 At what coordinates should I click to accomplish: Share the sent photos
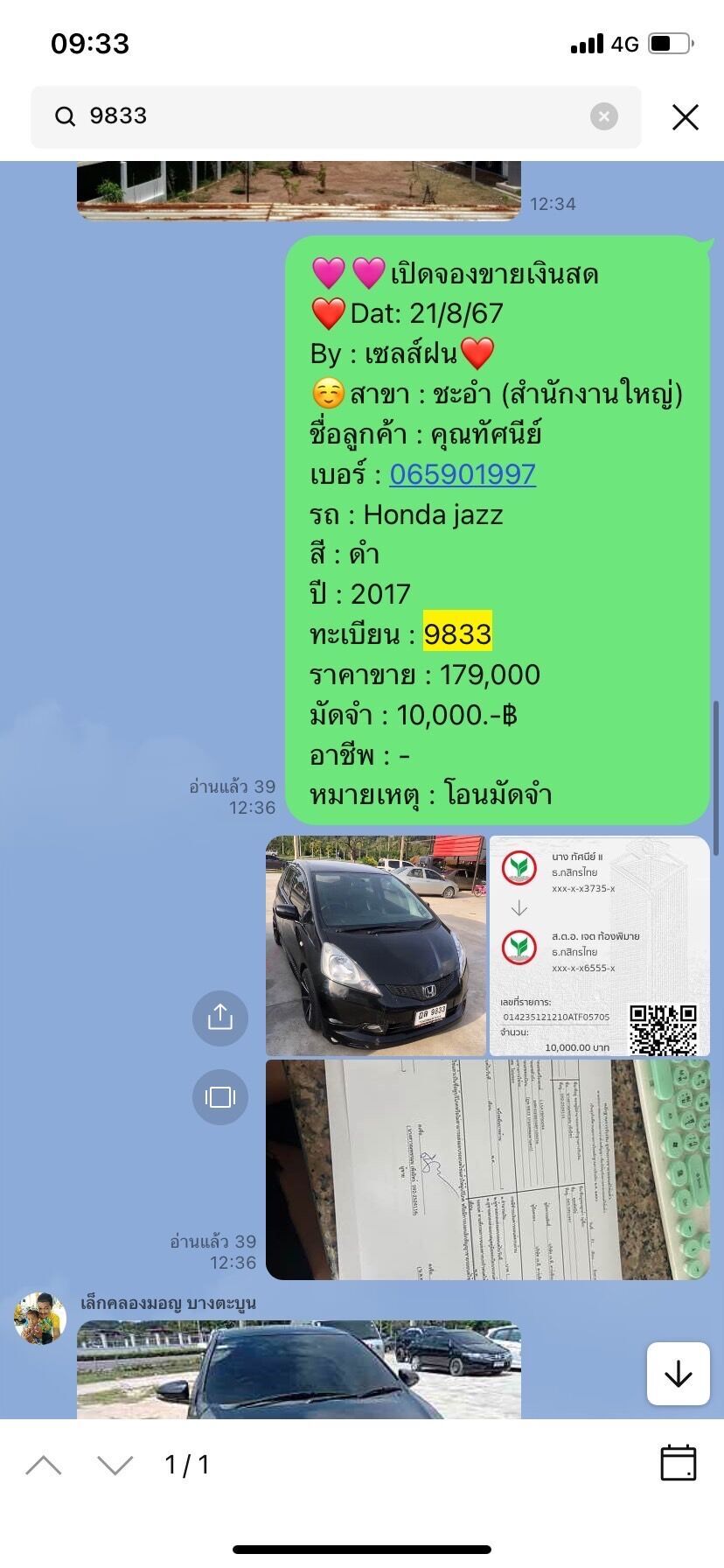(220, 1018)
